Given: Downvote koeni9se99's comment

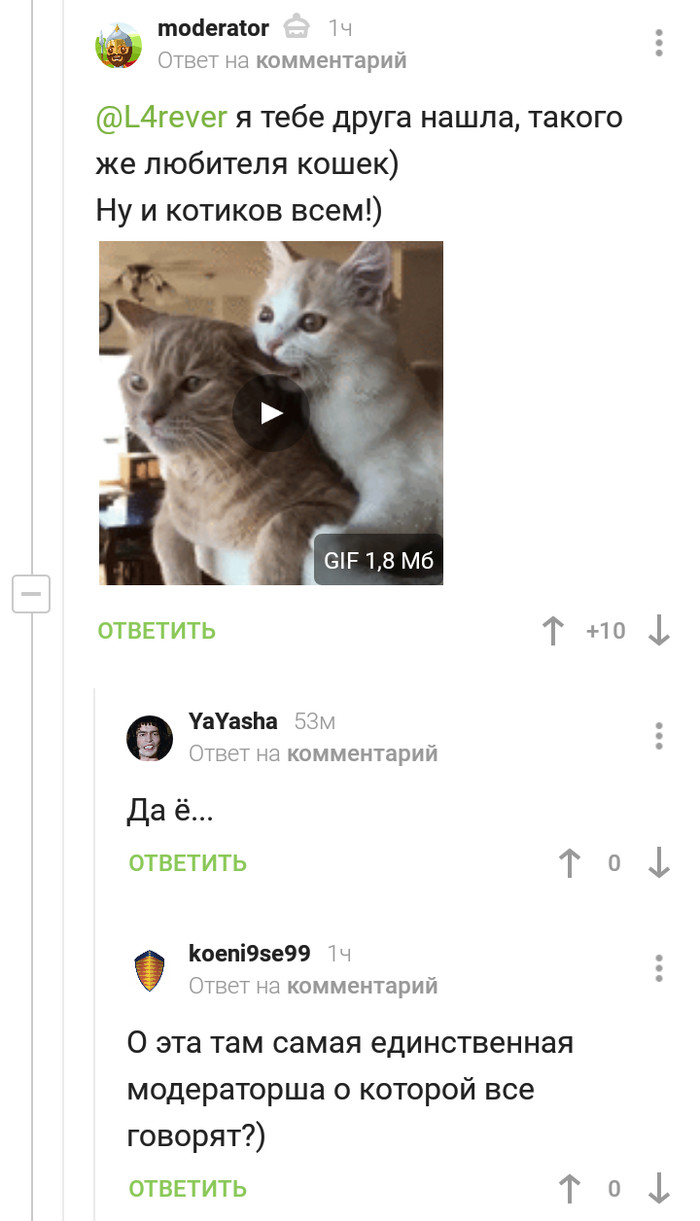Looking at the screenshot, I should (x=659, y=1189).
